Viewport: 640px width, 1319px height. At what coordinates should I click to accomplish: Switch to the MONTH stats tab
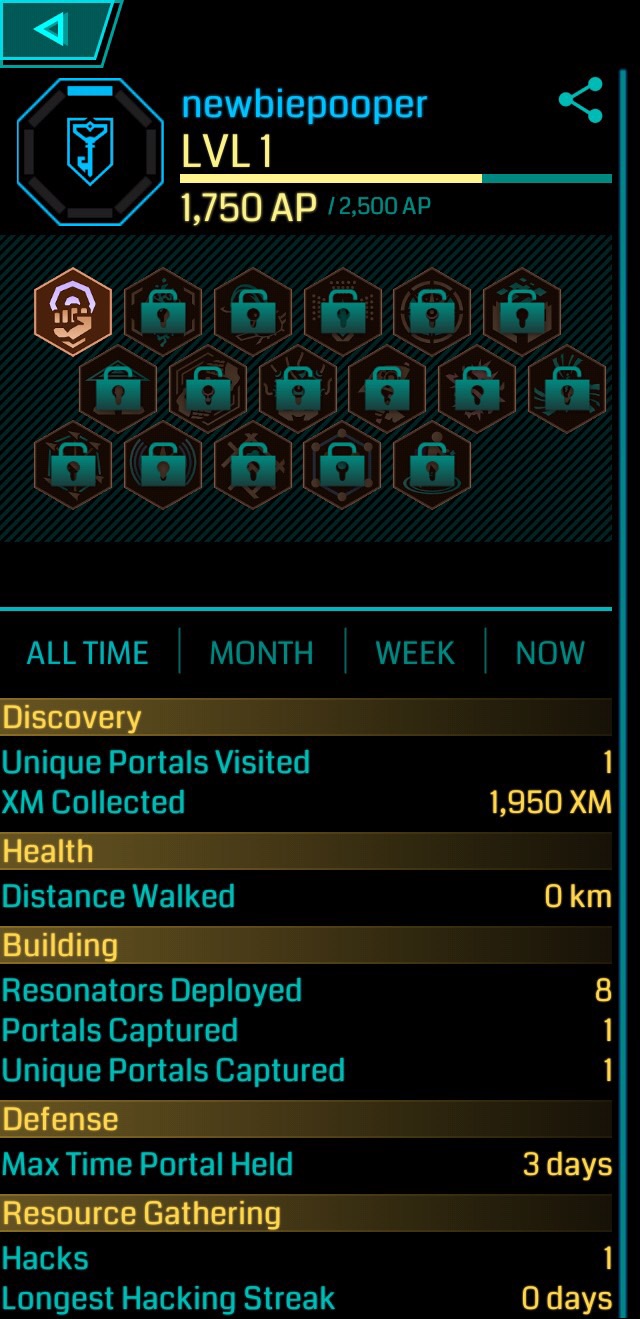[261, 653]
